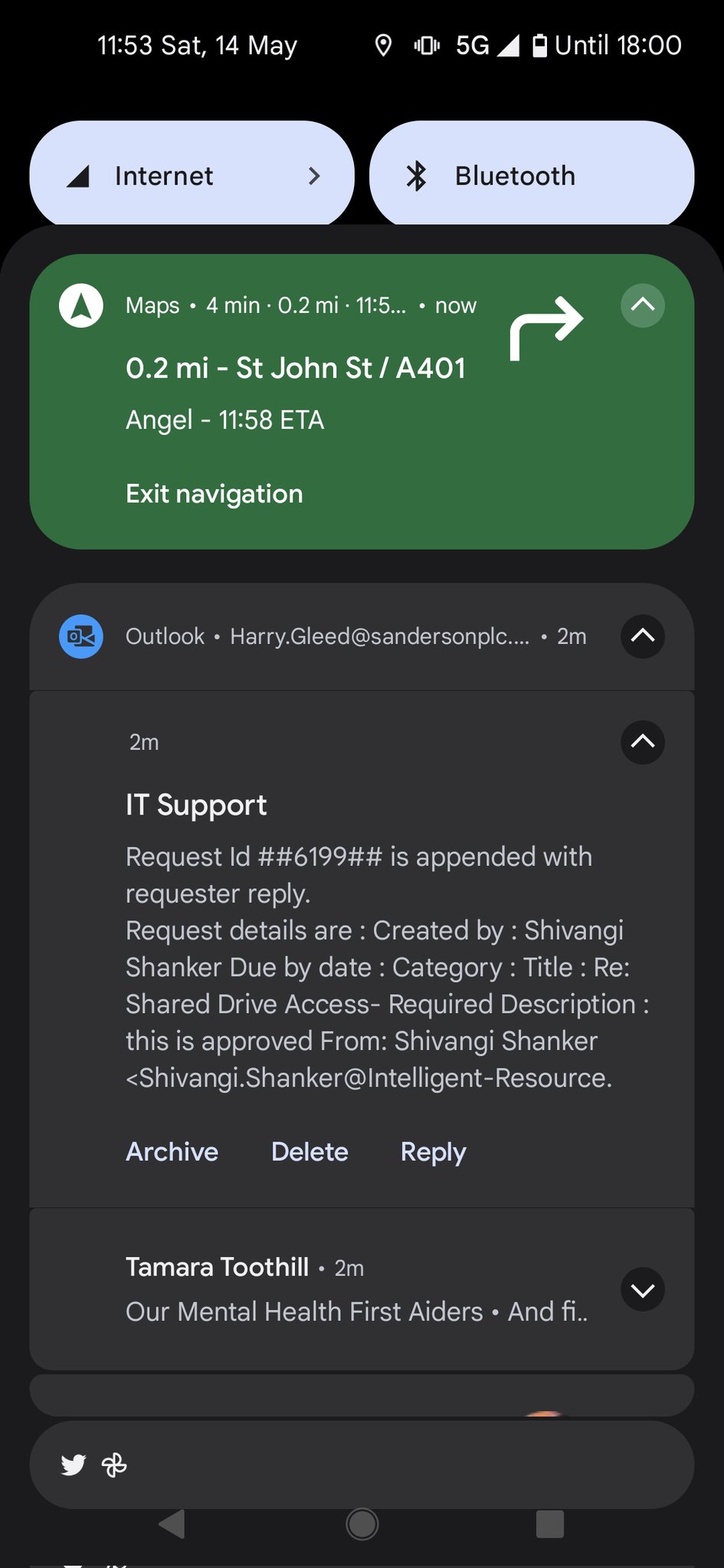Open the Internet quick settings tile
Image resolution: width=724 pixels, height=1568 pixels.
[192, 176]
